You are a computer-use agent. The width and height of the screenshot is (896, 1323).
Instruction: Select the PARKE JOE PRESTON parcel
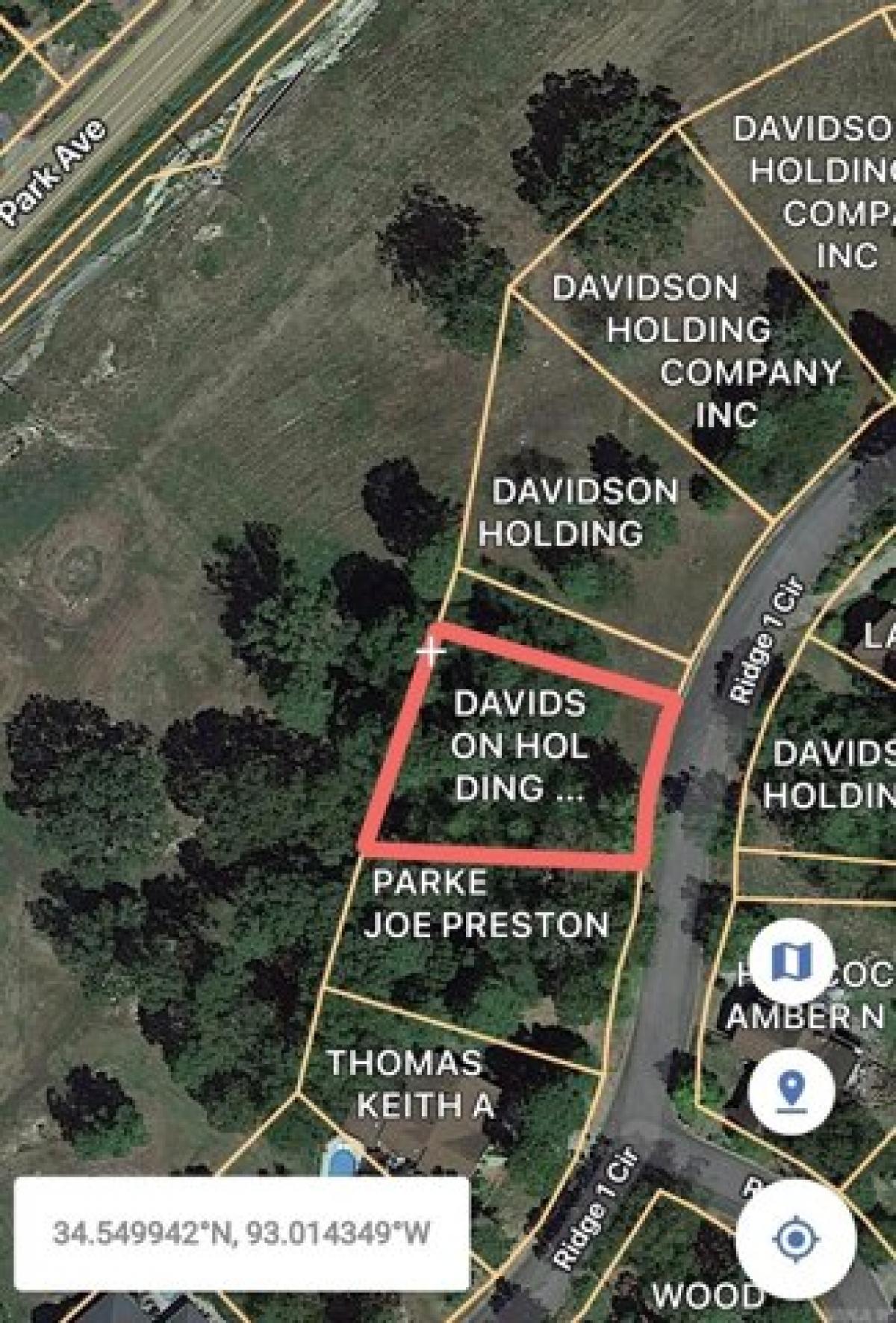click(x=489, y=907)
